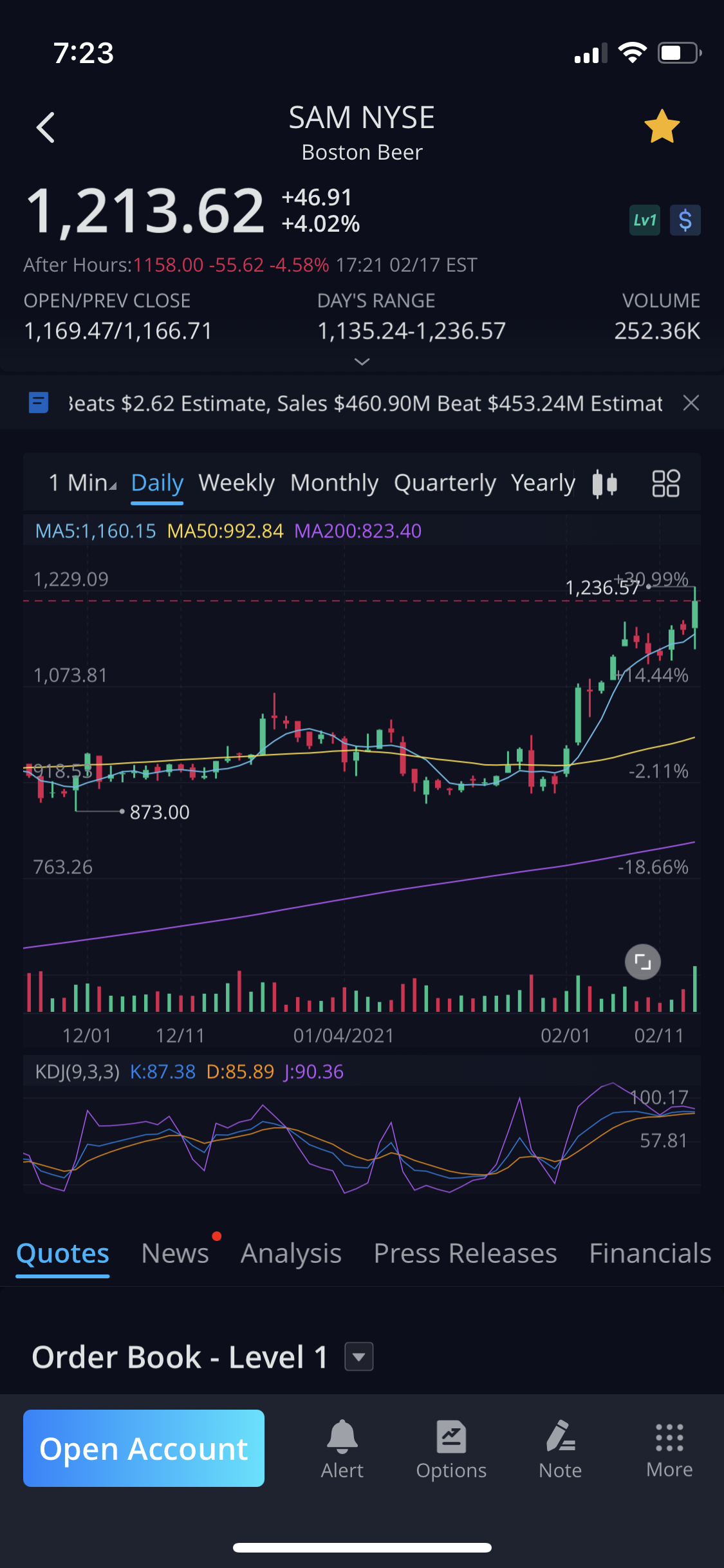Open the earnings news headline banner
This screenshot has width=724, height=1568.
point(364,404)
